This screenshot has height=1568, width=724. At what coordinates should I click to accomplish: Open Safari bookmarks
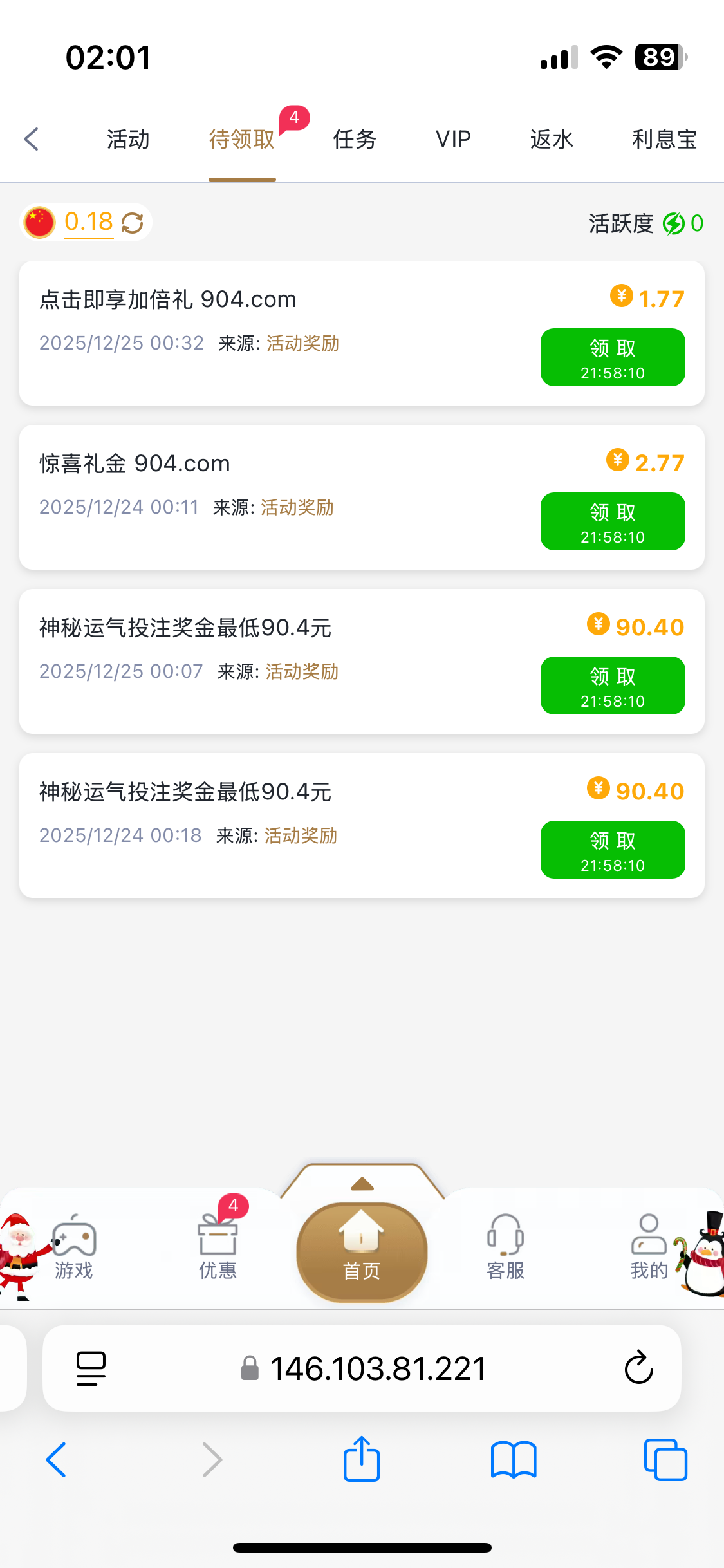pyautogui.click(x=513, y=1459)
